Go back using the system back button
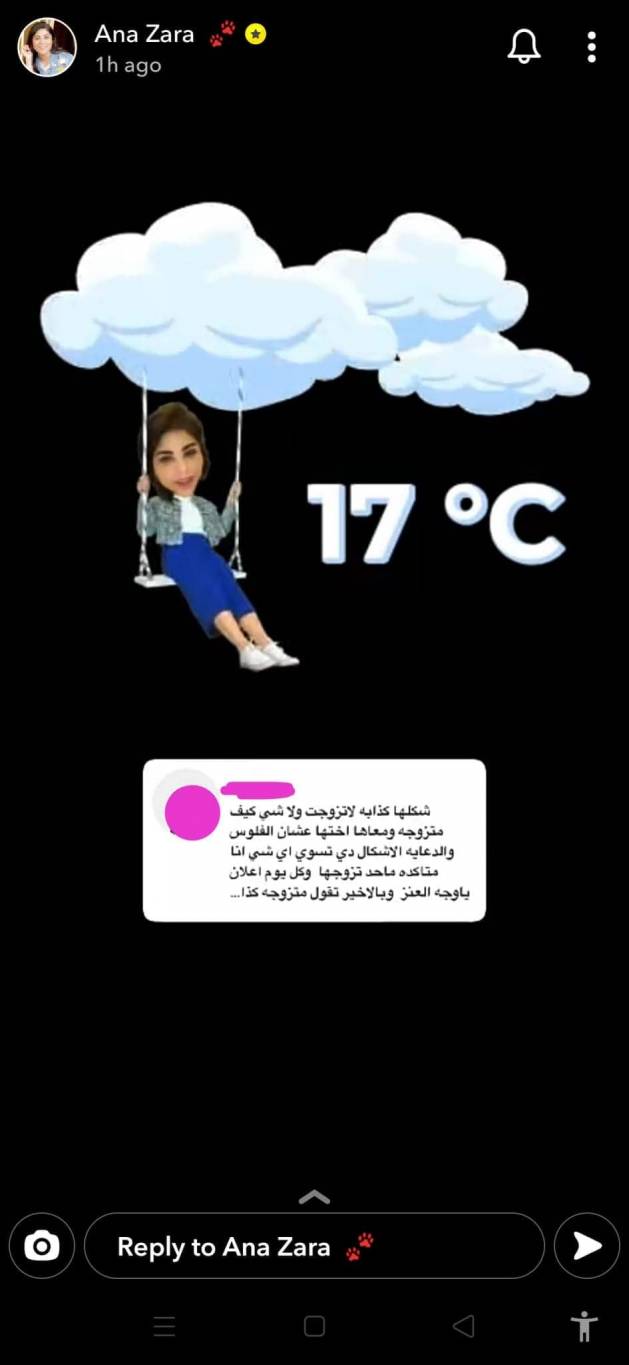629x1365 pixels. point(463,1326)
